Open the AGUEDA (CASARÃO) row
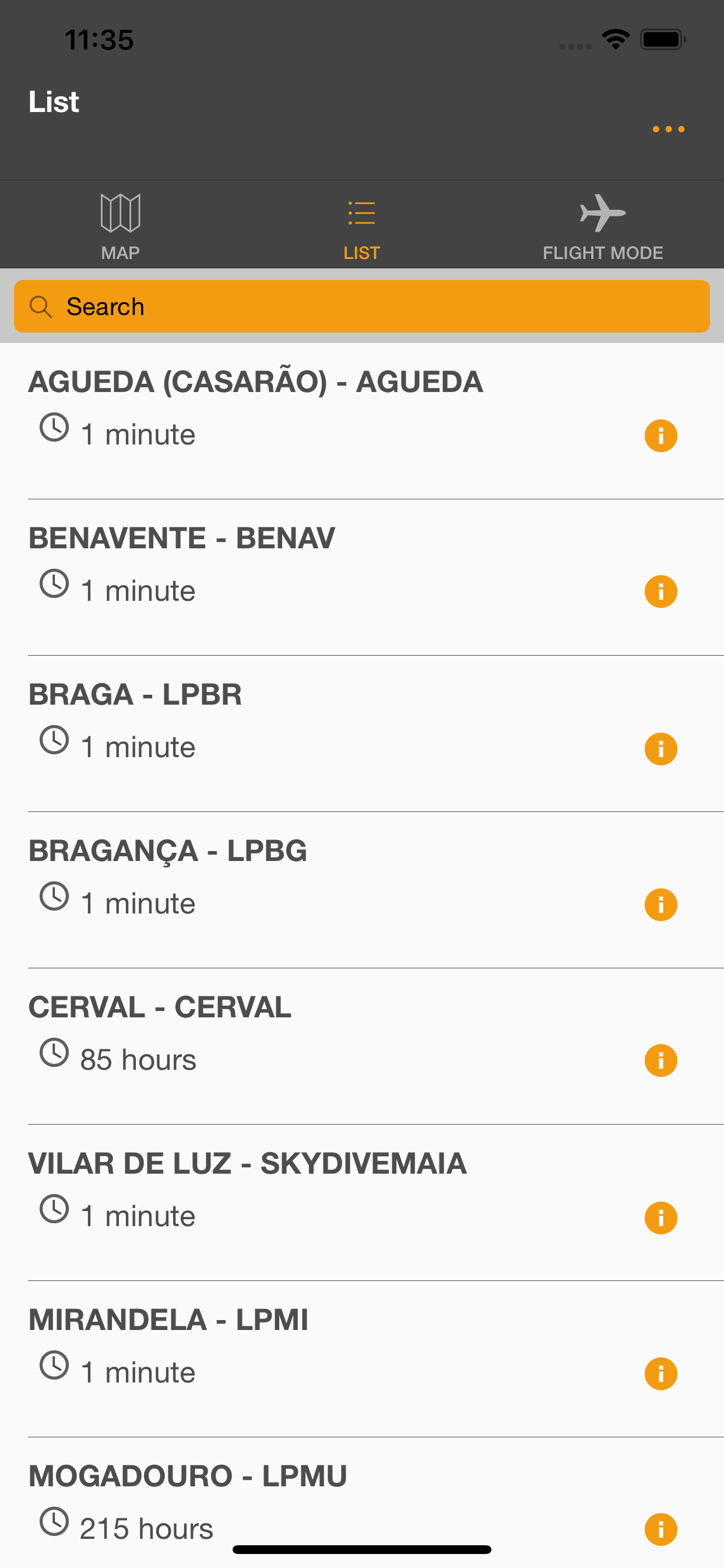The image size is (724, 1568). (x=304, y=408)
